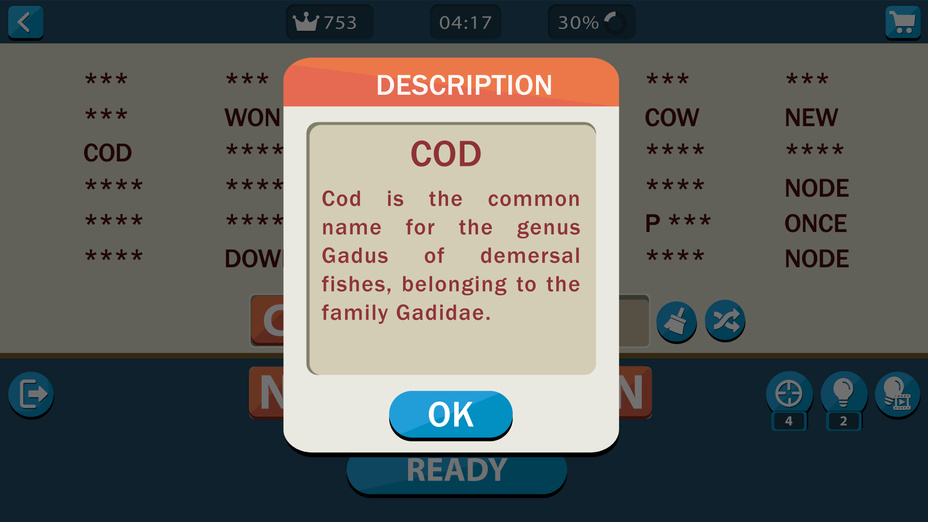Screen dimensions: 928x522
Task: Exit the game with the door icon
Action: point(31,394)
